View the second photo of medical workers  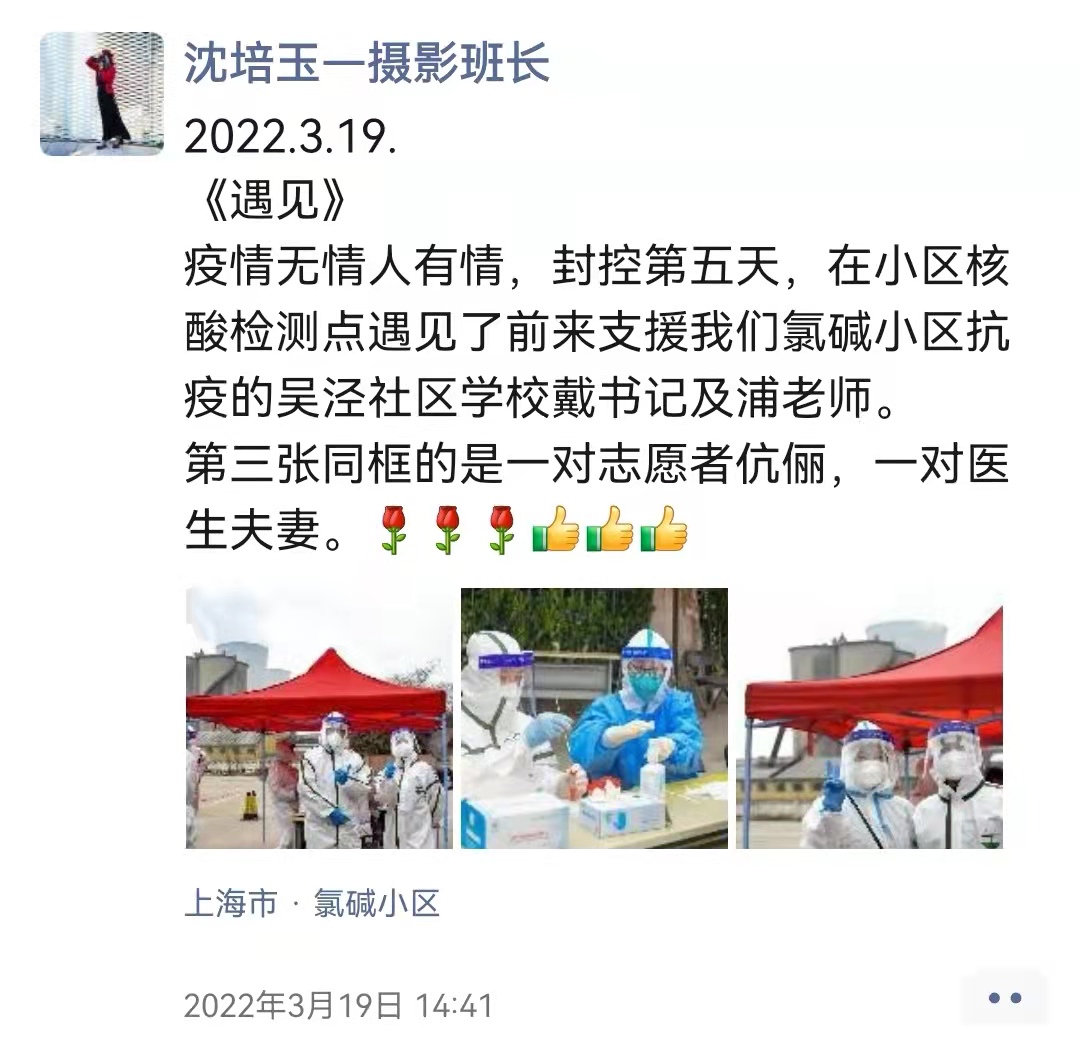pyautogui.click(x=594, y=718)
